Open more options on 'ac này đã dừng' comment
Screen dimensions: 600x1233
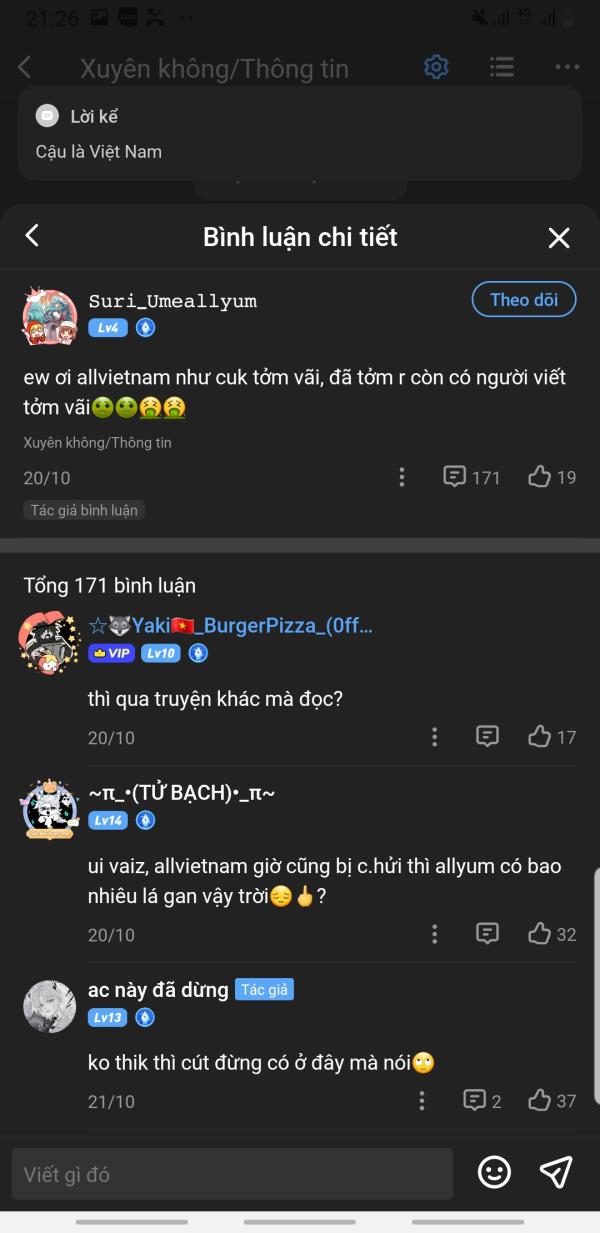point(422,1101)
